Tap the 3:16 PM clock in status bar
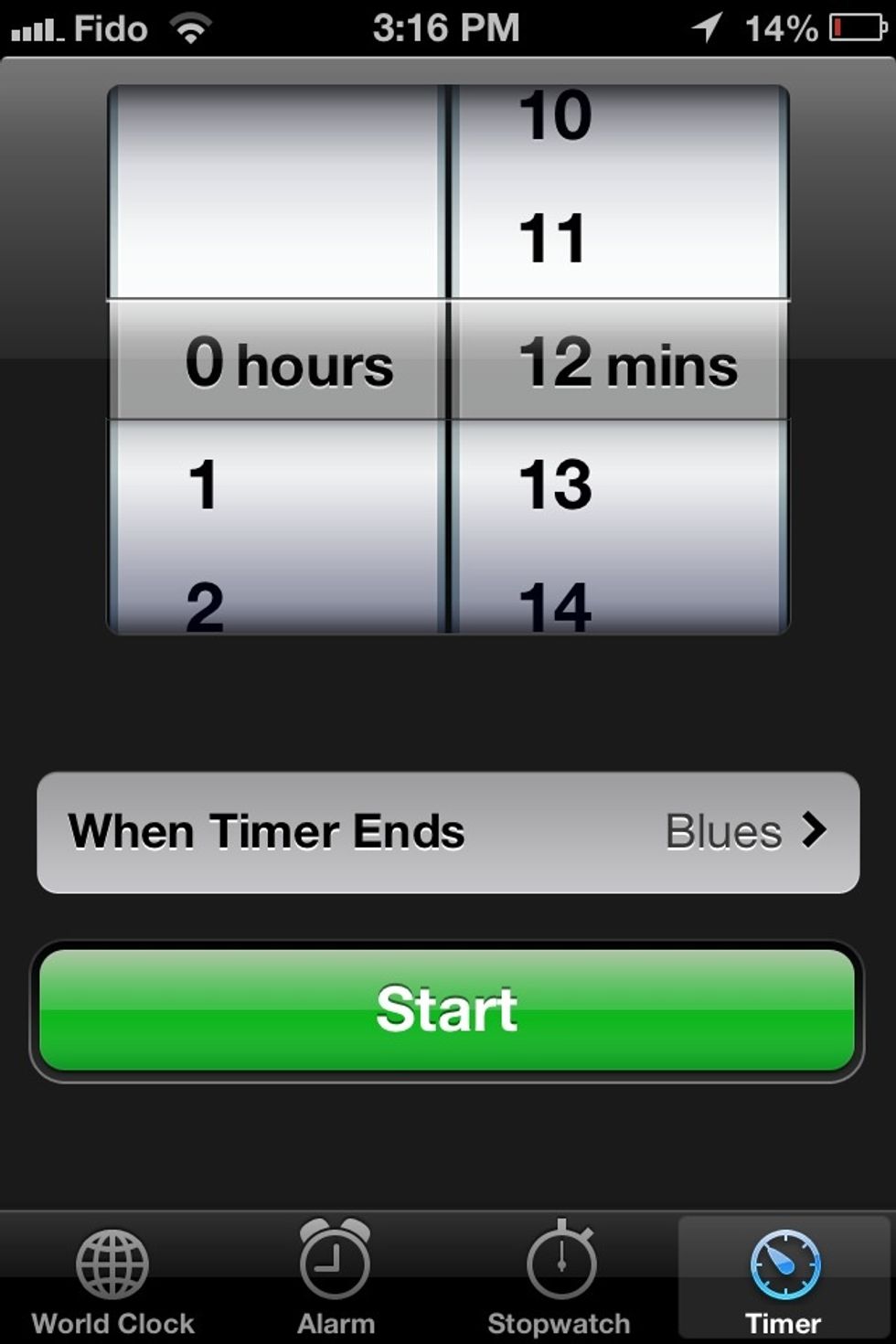The height and width of the screenshot is (1344, 896). pyautogui.click(x=445, y=27)
